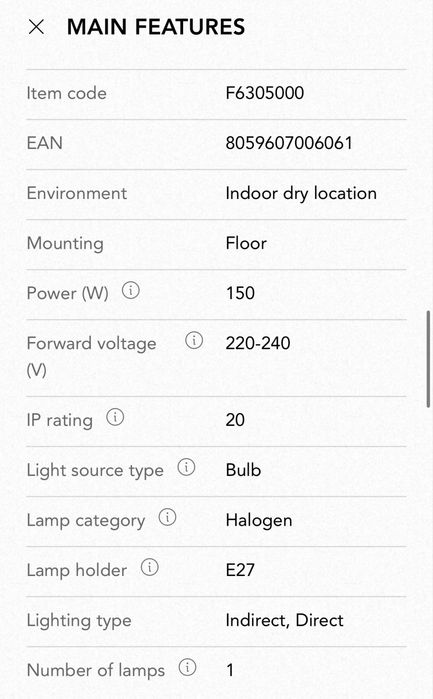Close the Main Features panel
433x699 pixels.
click(x=36, y=27)
